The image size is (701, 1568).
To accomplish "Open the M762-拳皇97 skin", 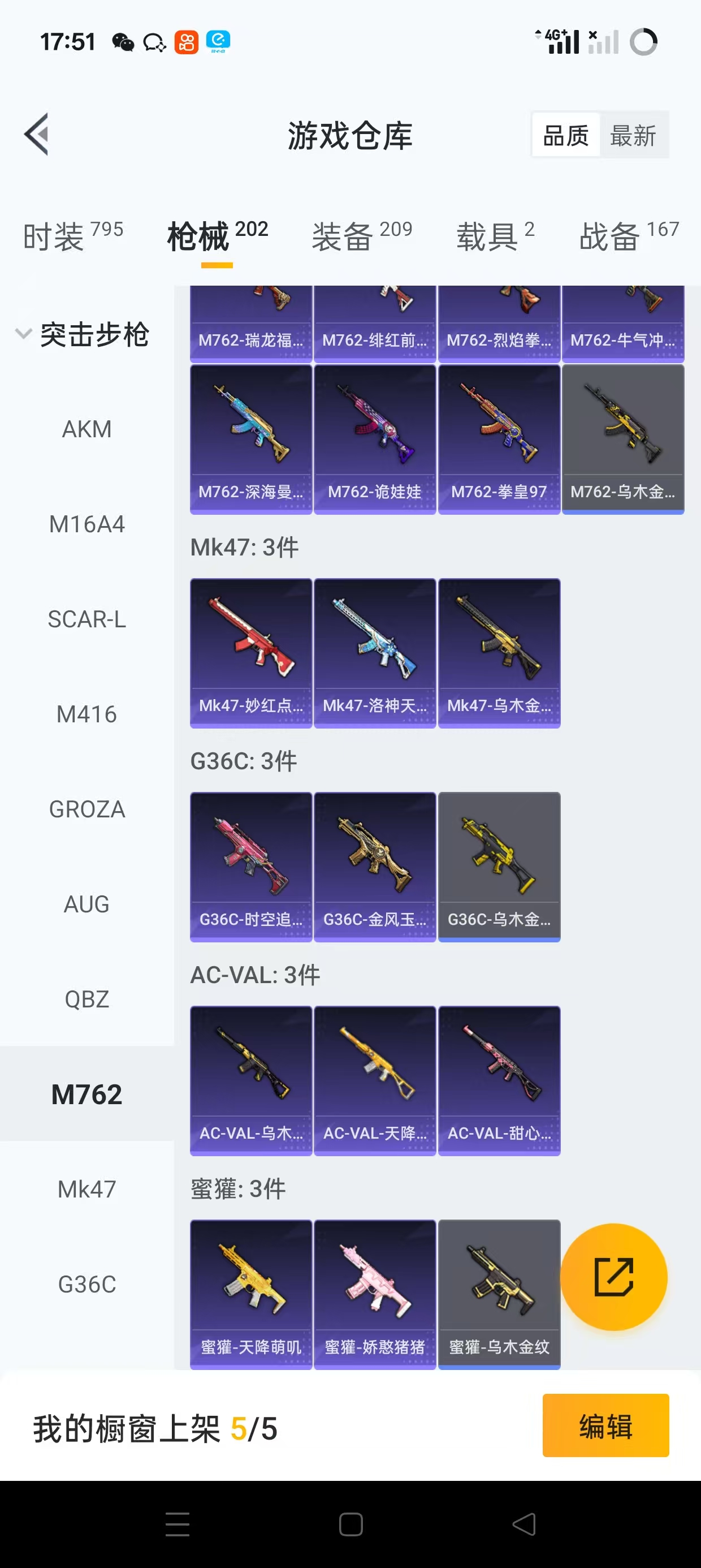I will pos(499,439).
